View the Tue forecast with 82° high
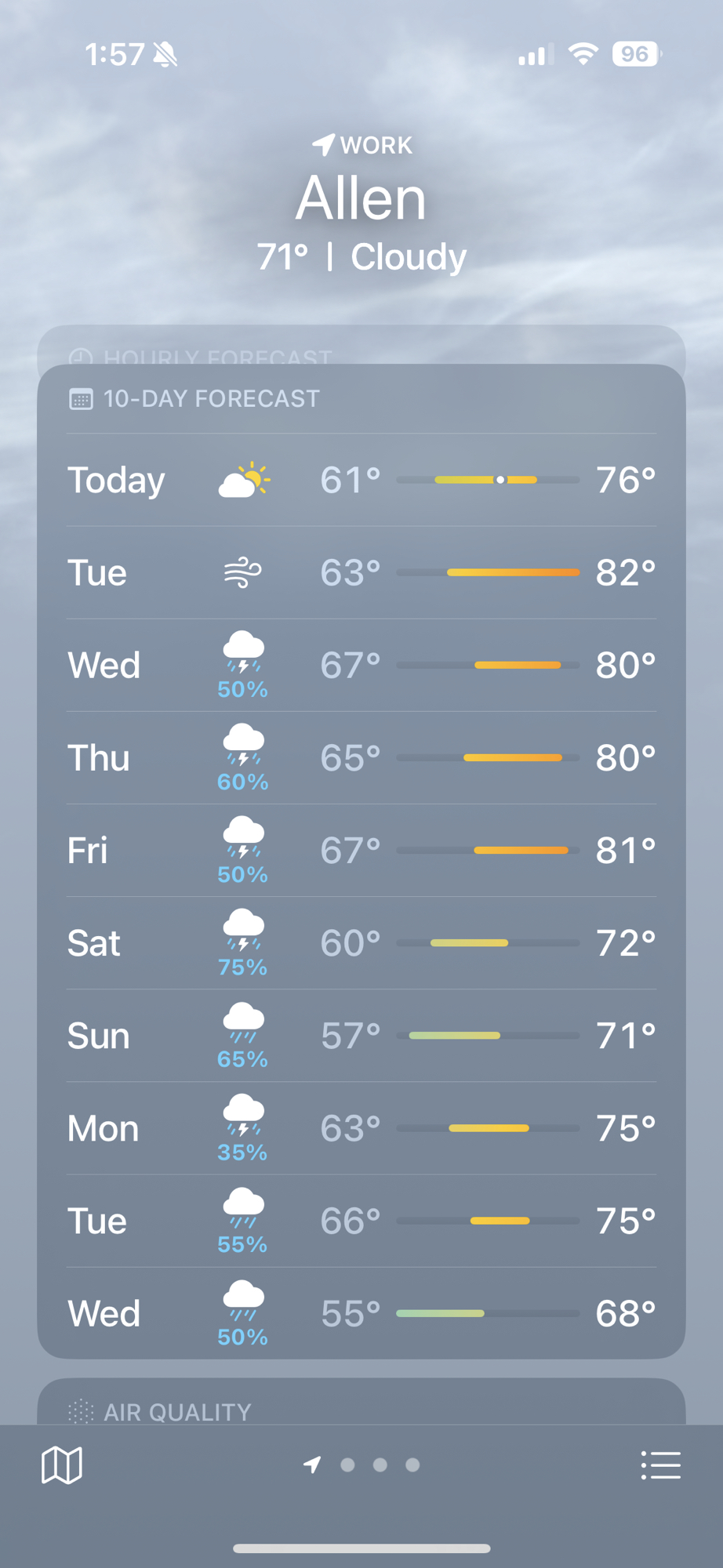 [361, 572]
